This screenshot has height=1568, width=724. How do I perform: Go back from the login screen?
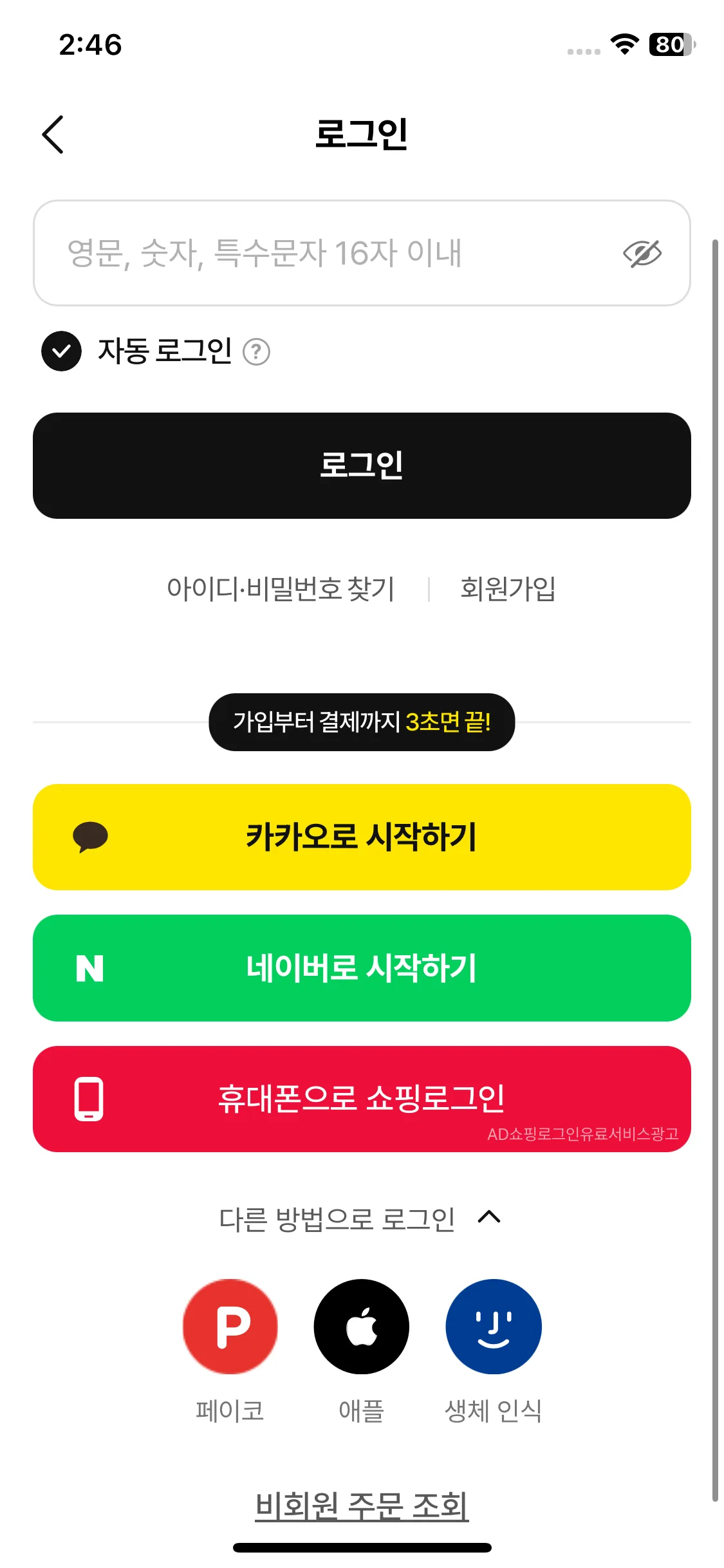point(53,135)
